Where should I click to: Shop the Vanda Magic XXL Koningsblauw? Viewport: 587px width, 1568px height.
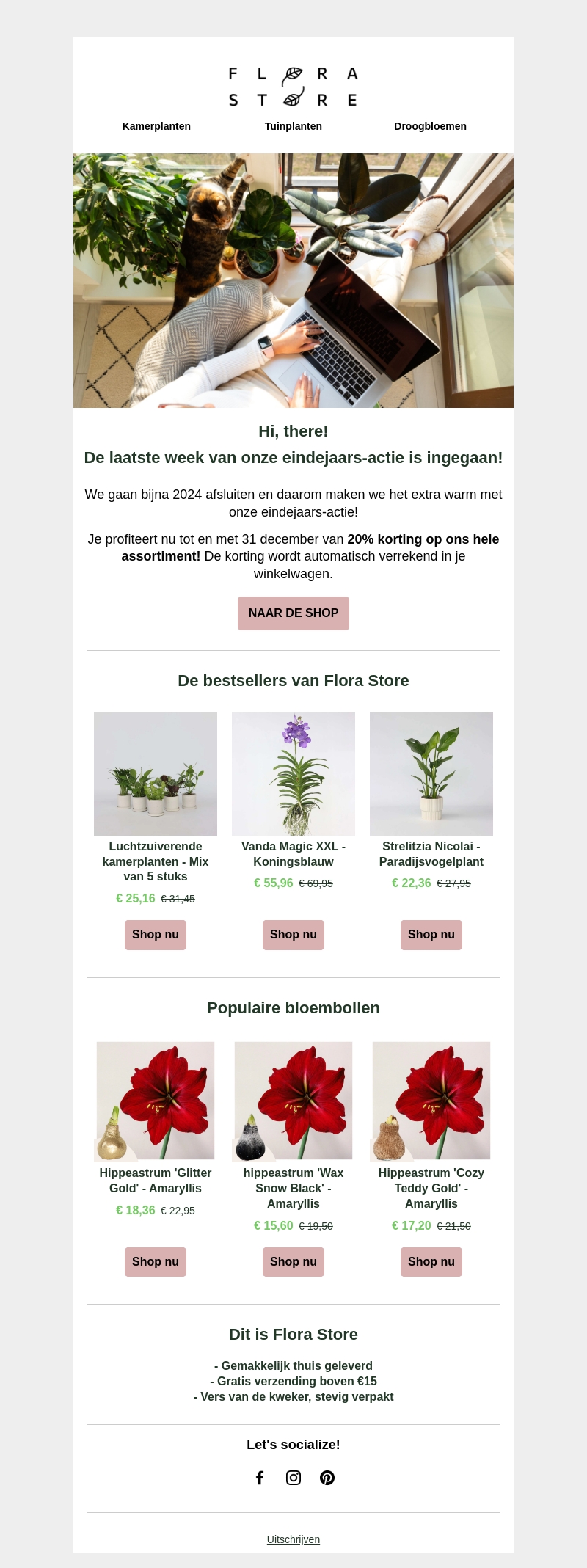(293, 935)
